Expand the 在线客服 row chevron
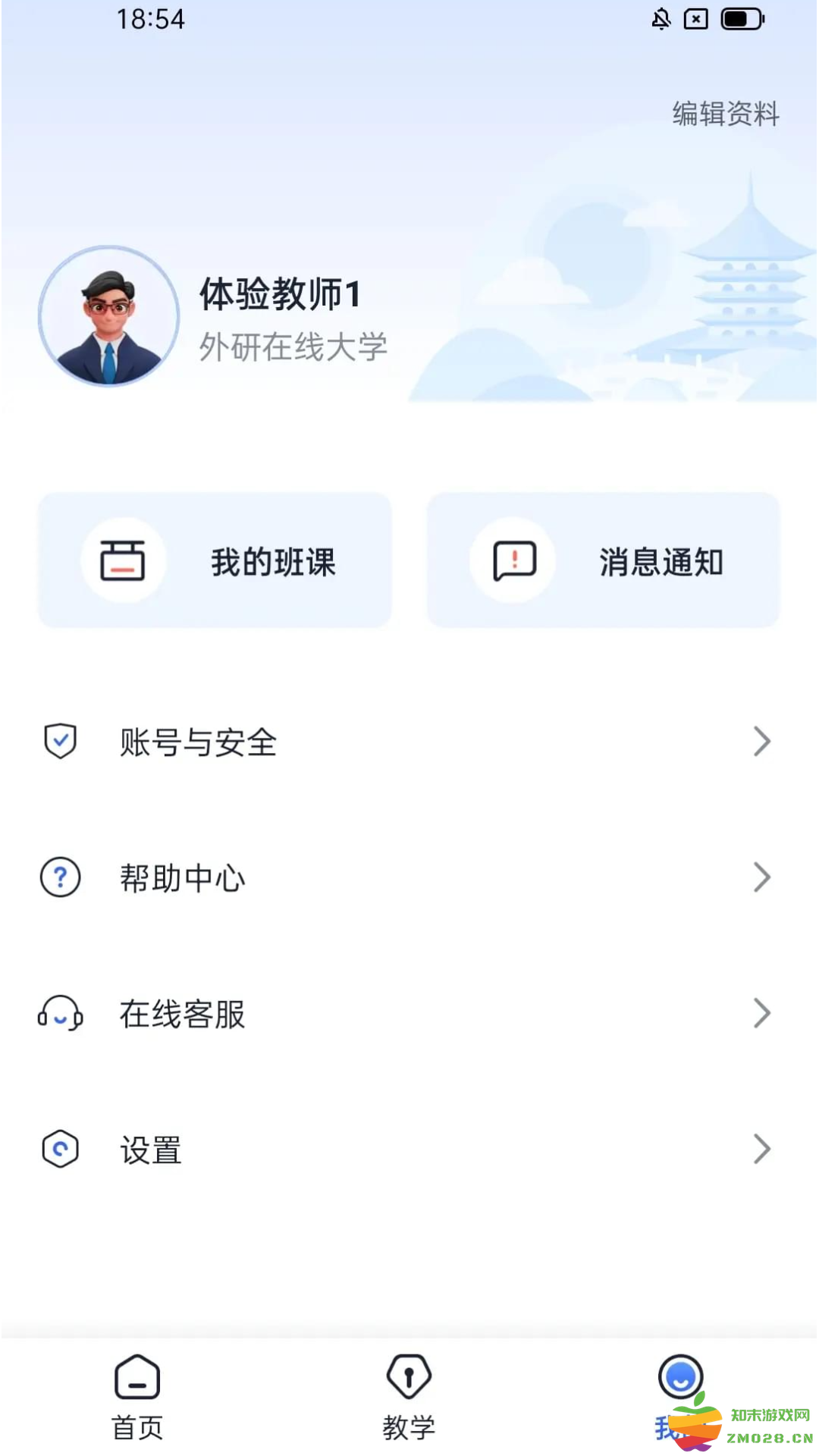The image size is (819, 1456). [x=762, y=1014]
